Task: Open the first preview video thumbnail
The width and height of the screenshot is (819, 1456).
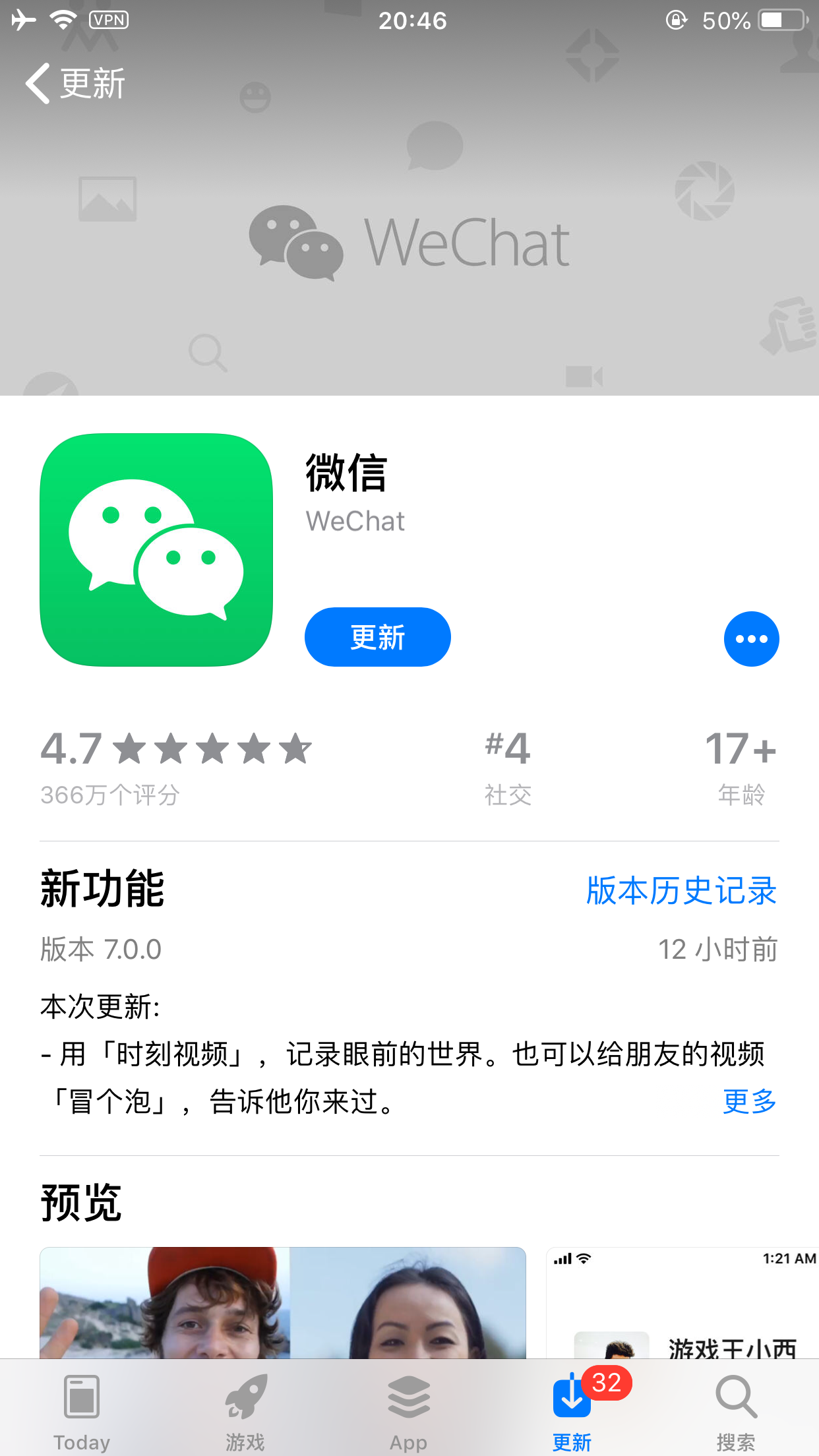Action: [x=282, y=1302]
